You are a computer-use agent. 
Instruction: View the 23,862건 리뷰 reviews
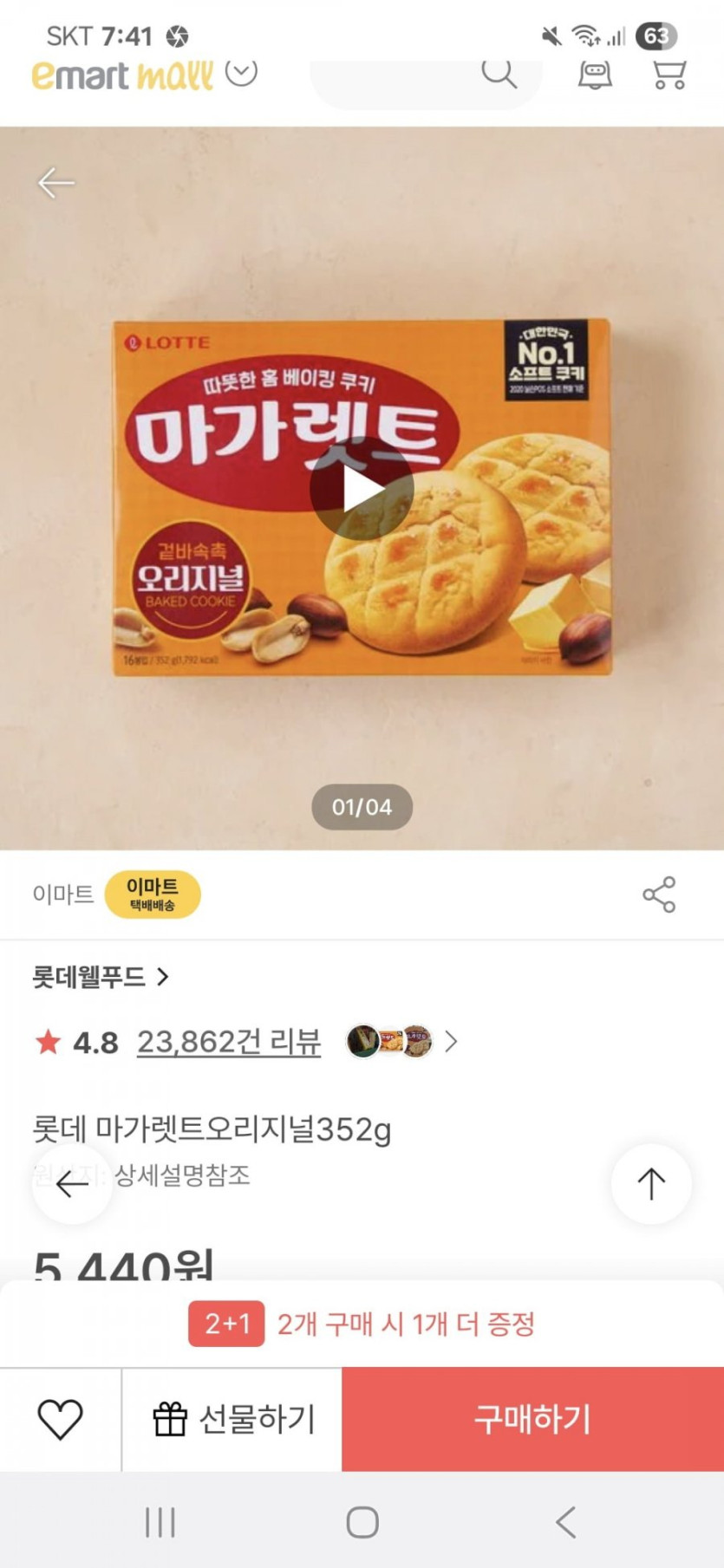(229, 1041)
